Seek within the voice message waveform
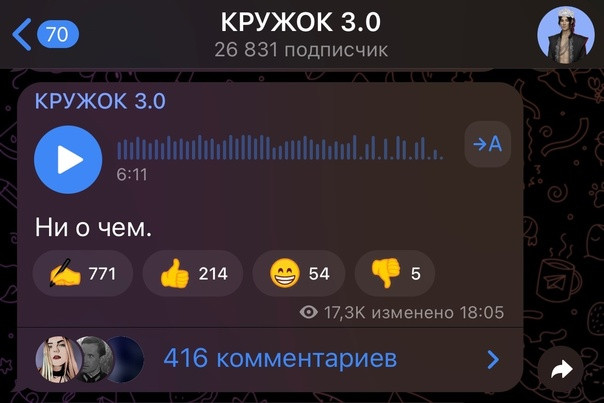The width and height of the screenshot is (604, 403). 280,148
